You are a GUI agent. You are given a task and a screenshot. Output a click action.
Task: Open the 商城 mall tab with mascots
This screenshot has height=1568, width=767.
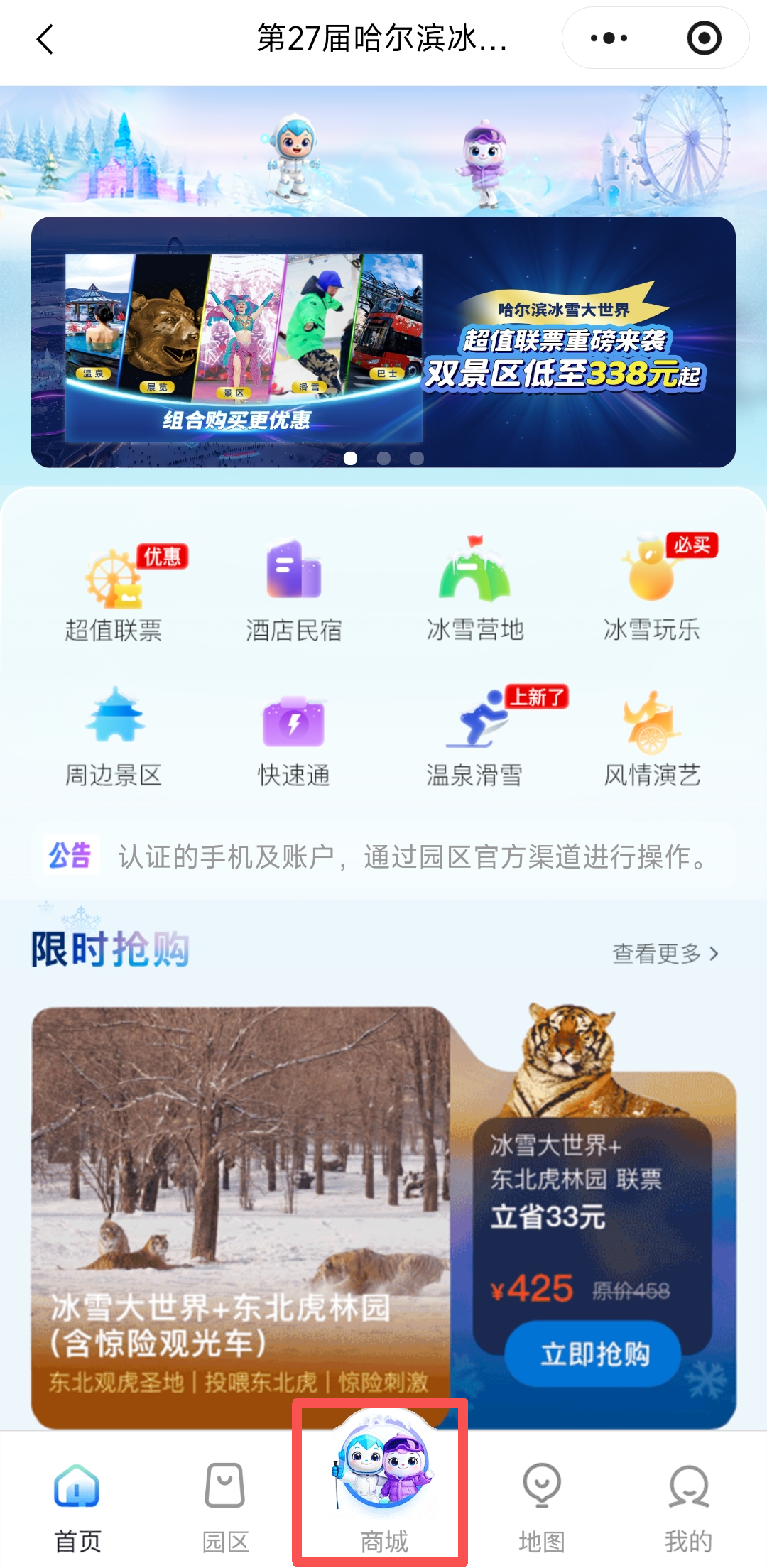pyautogui.click(x=383, y=1484)
